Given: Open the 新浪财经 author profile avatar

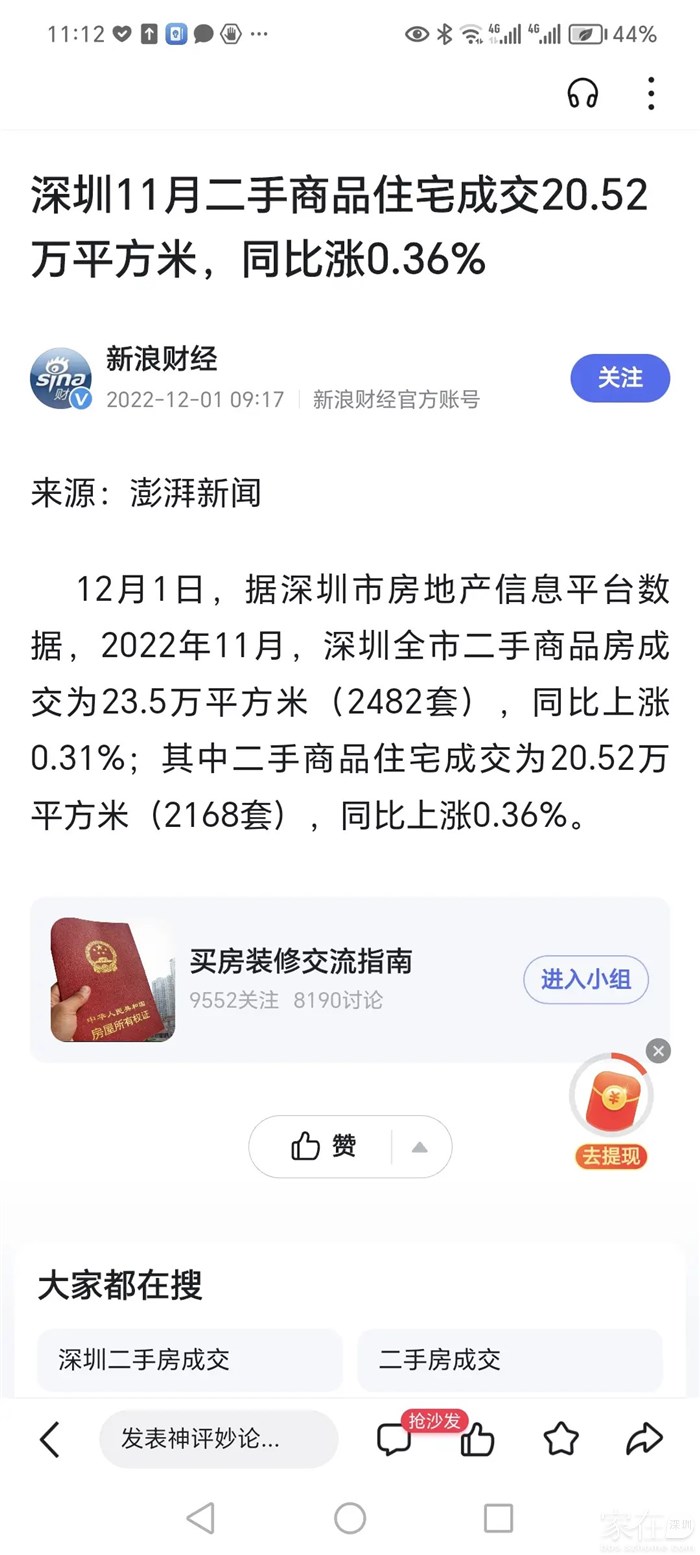Looking at the screenshot, I should coord(61,379).
